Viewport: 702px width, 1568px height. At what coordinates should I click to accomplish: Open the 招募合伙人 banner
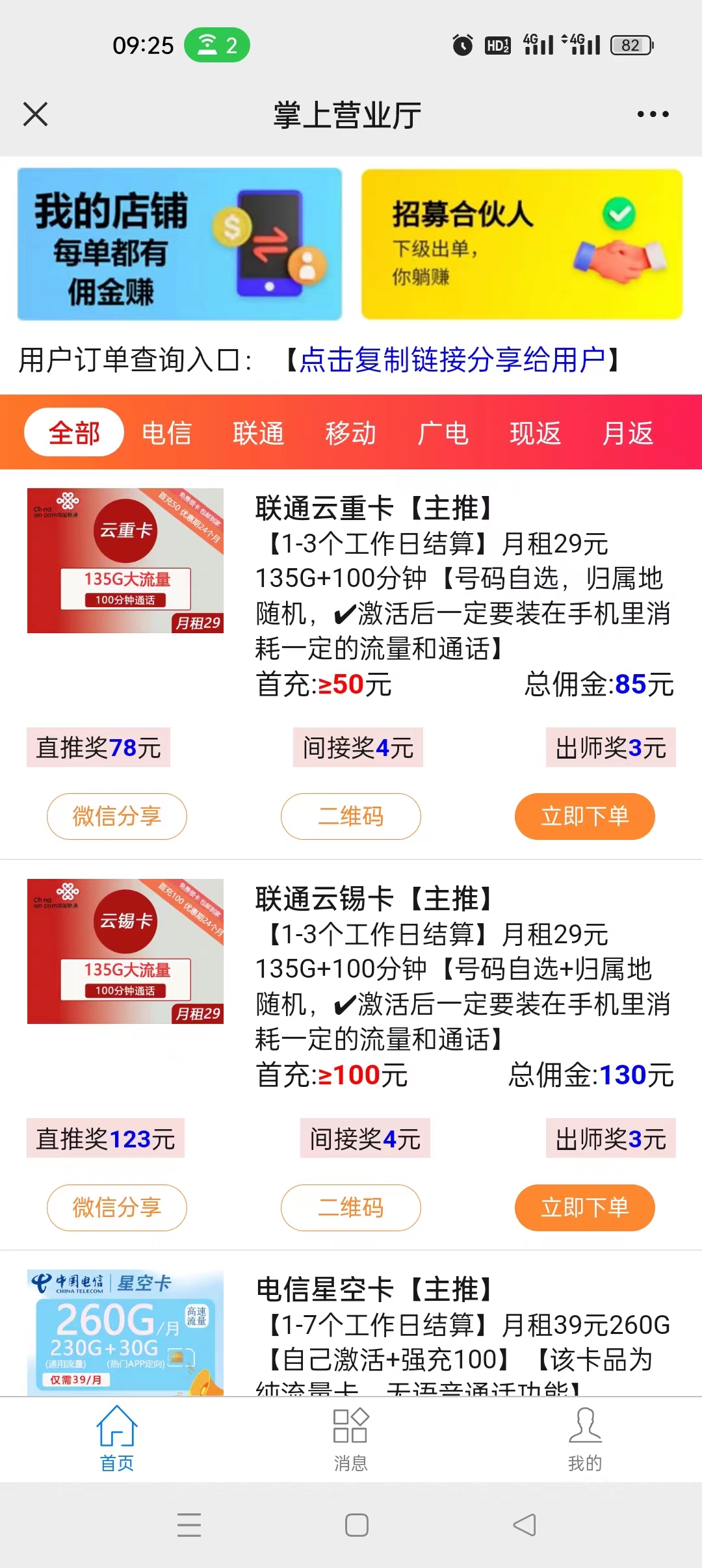(521, 244)
